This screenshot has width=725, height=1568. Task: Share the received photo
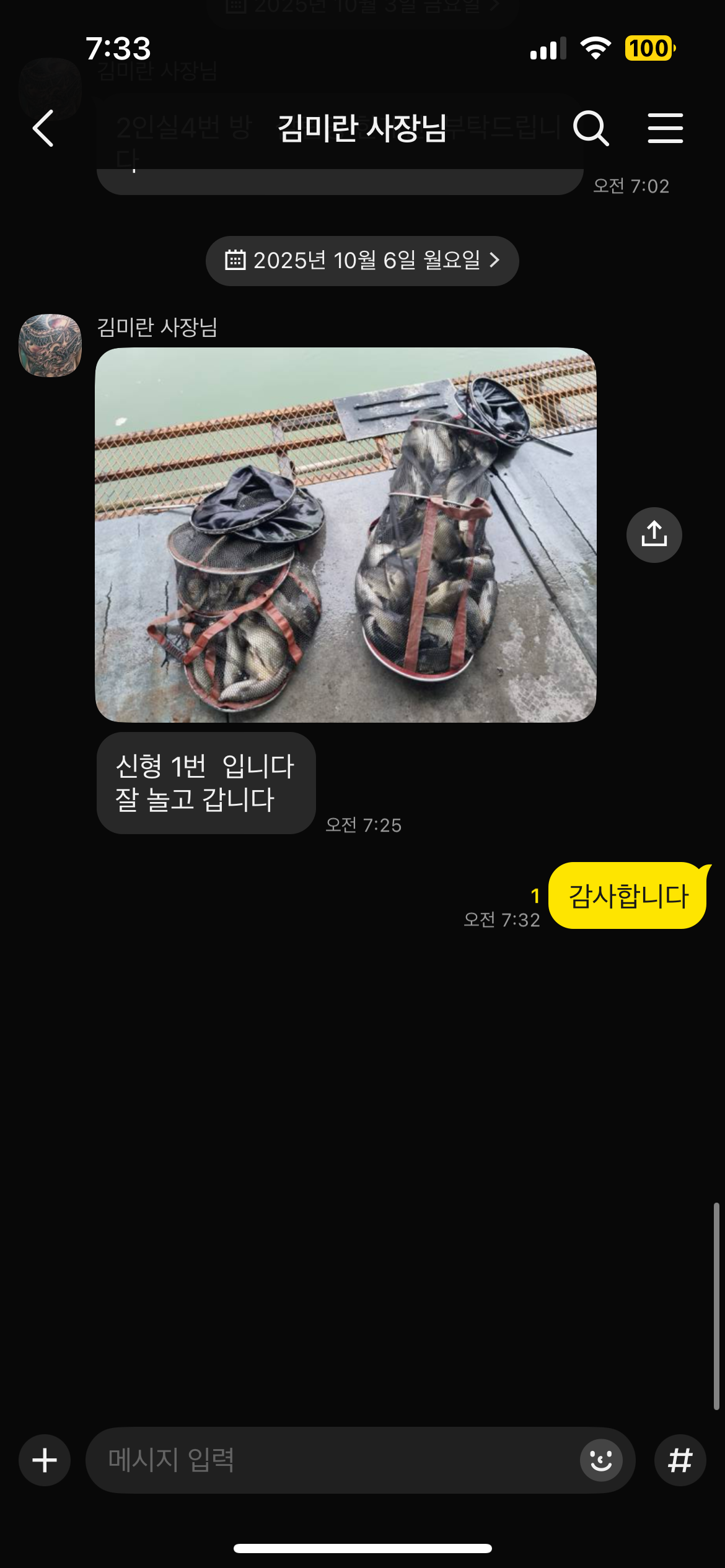pos(654,534)
